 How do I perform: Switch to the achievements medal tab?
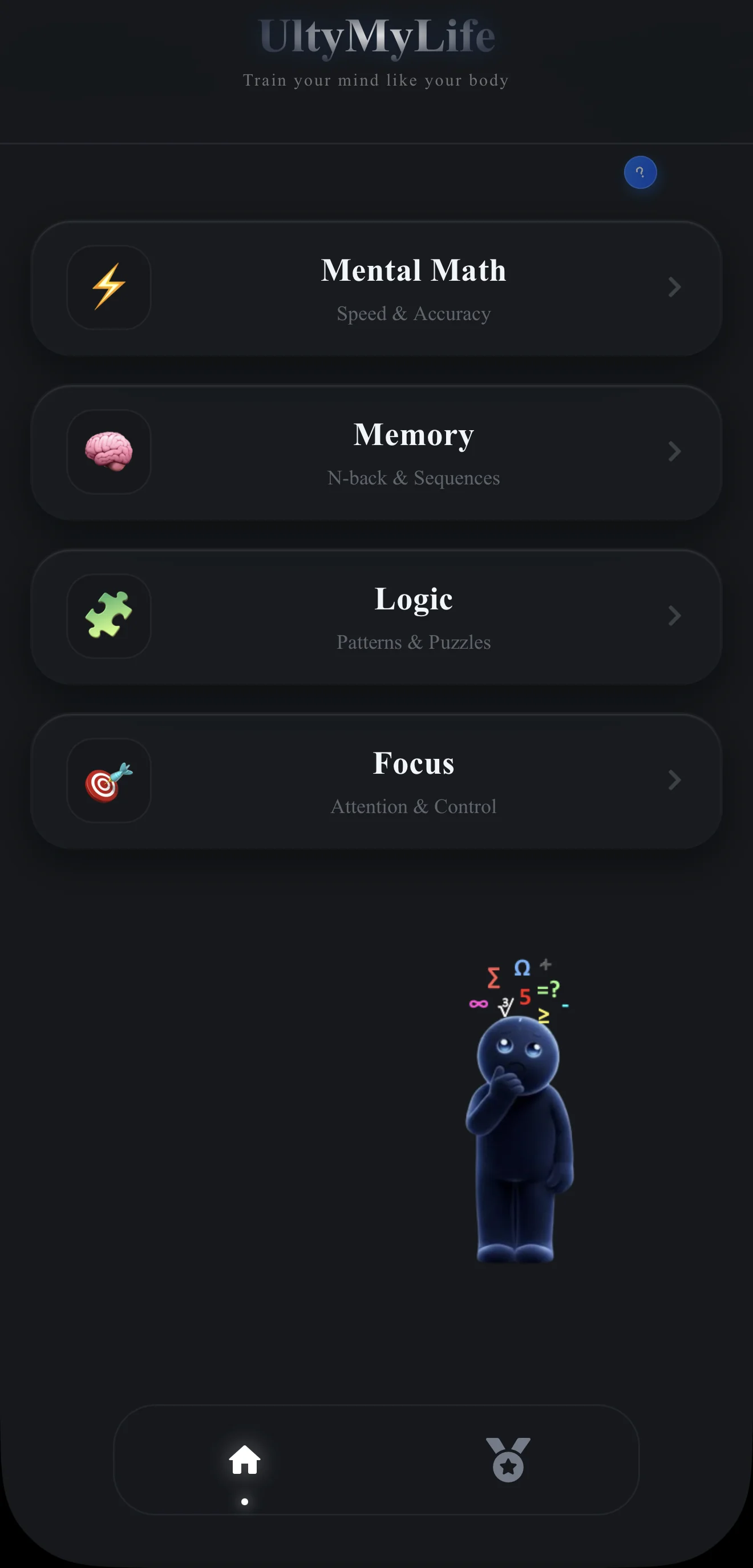point(508,1460)
